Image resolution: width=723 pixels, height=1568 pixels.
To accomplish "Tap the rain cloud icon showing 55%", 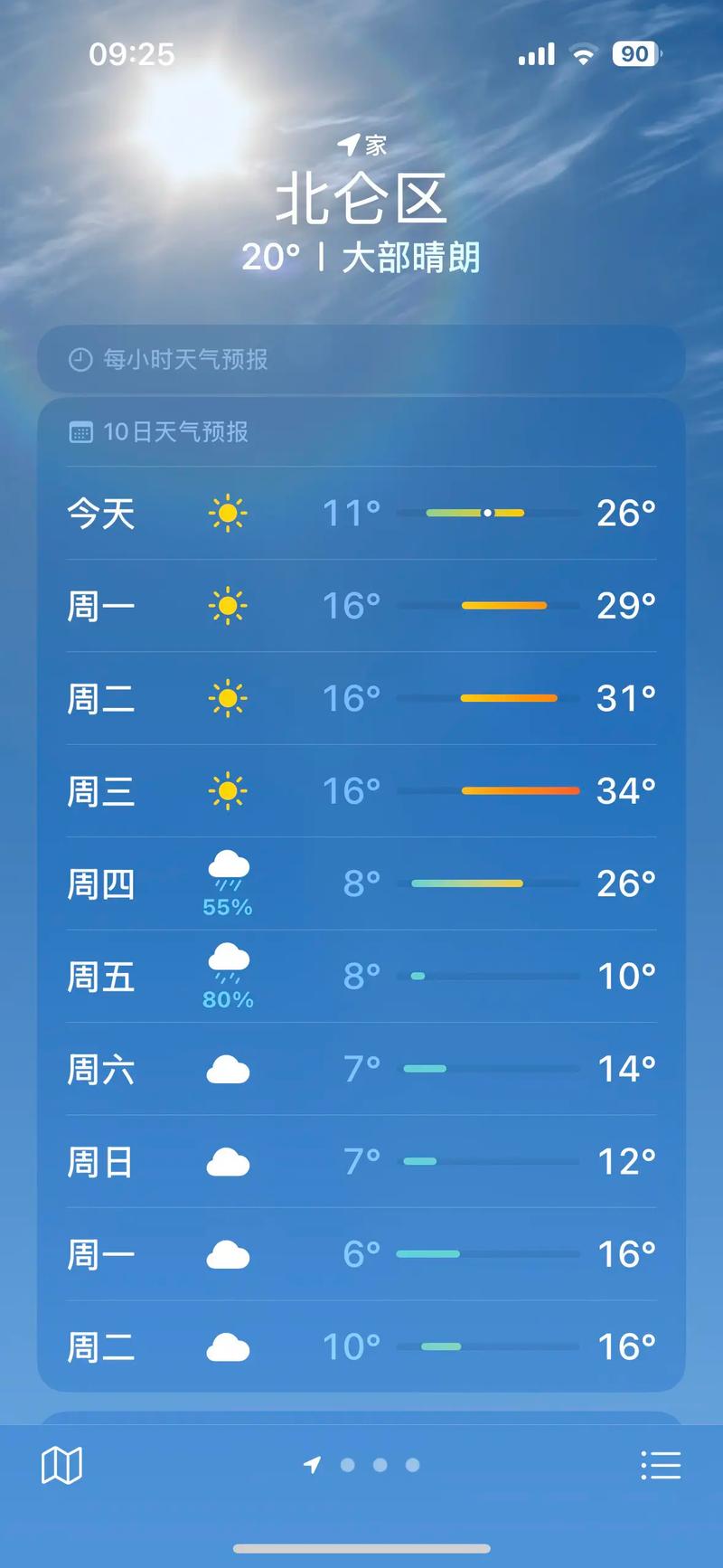I will point(229,871).
